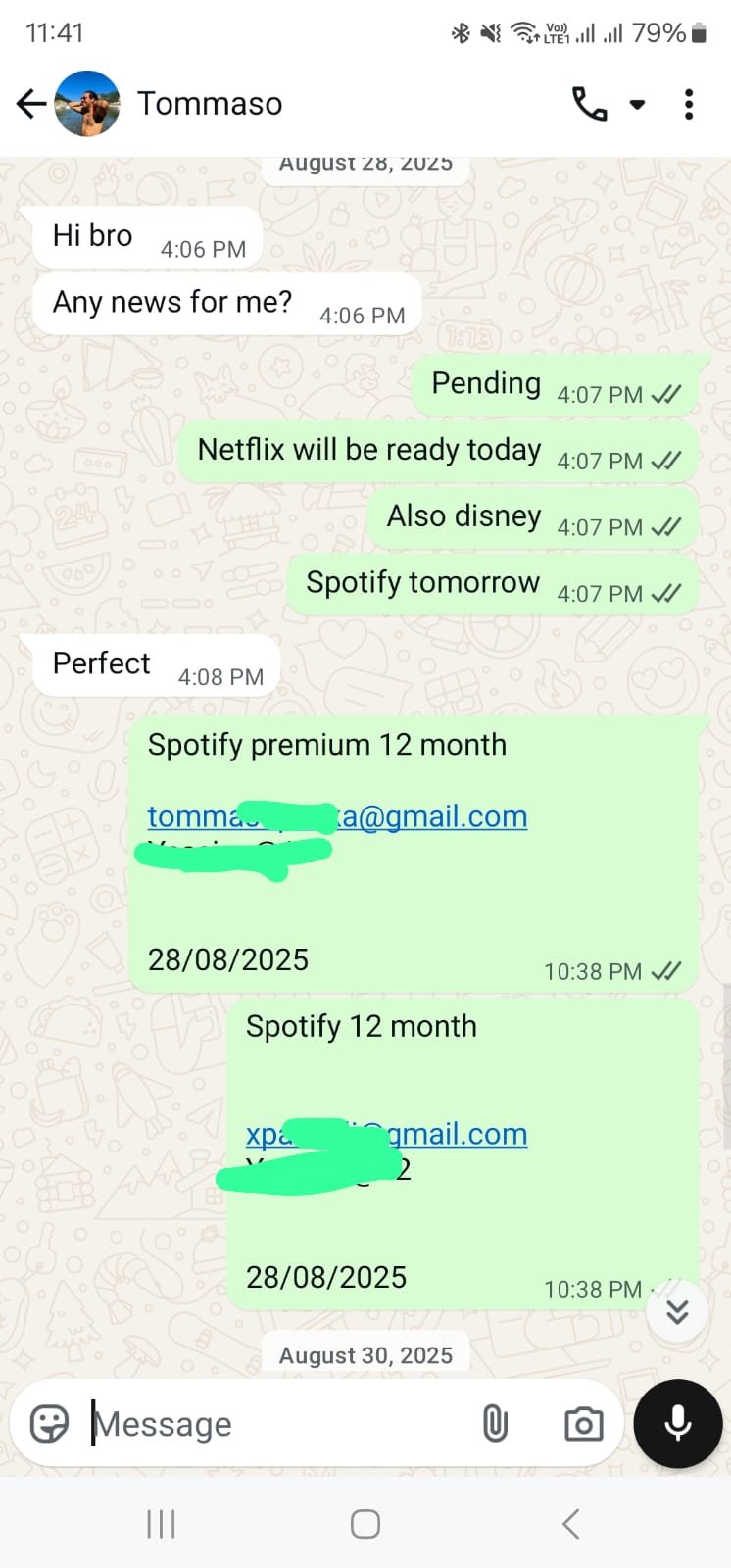
Task: Open the emoji and sticker picker
Action: [x=49, y=1424]
